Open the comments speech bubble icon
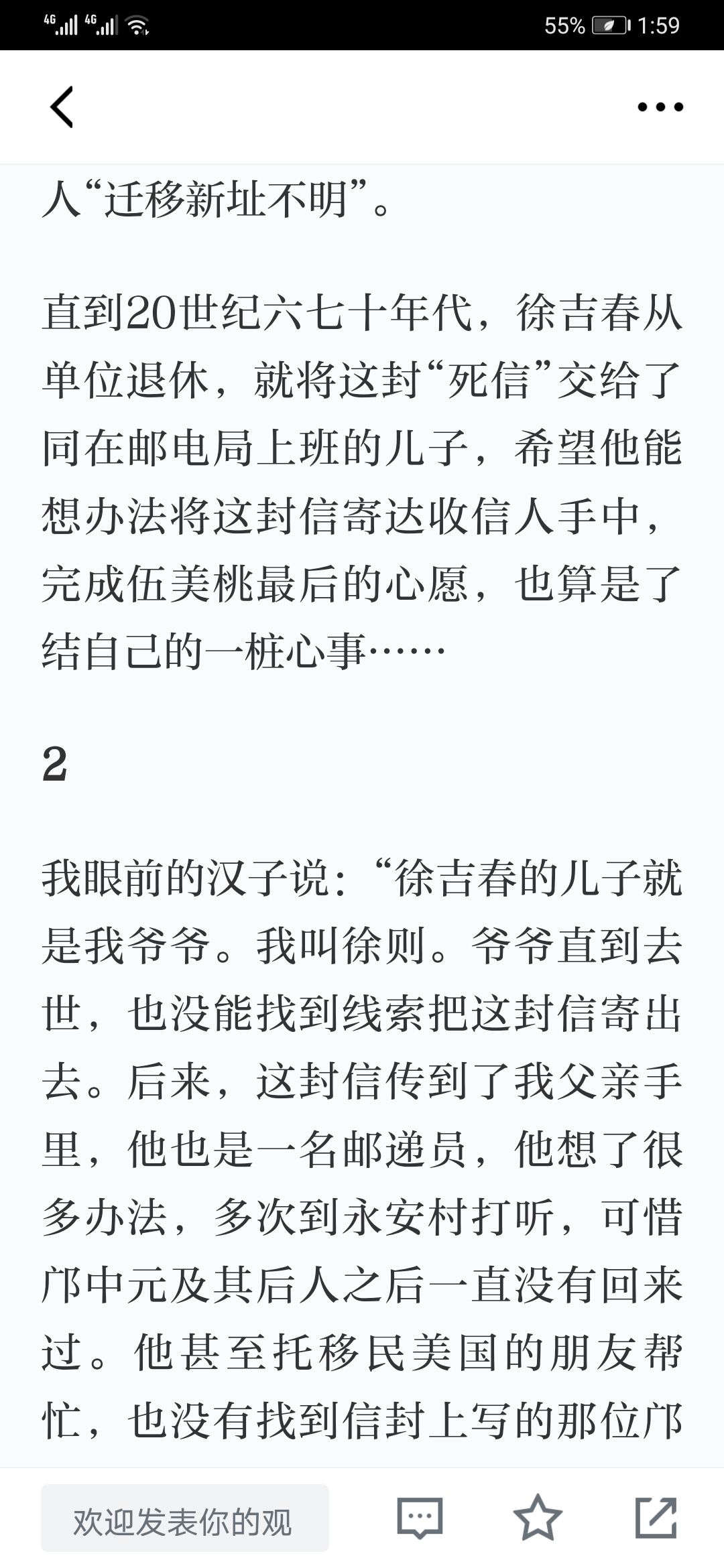Screen dimensions: 724x1568 [x=420, y=1518]
